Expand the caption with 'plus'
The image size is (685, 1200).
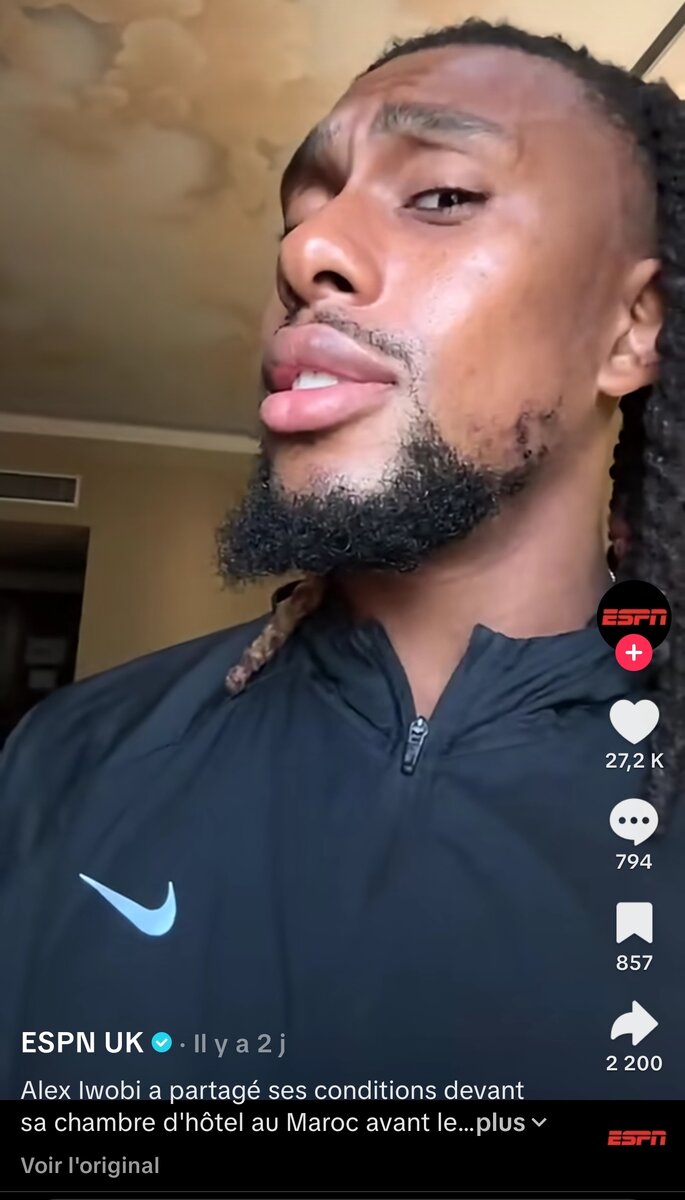pyautogui.click(x=510, y=1123)
